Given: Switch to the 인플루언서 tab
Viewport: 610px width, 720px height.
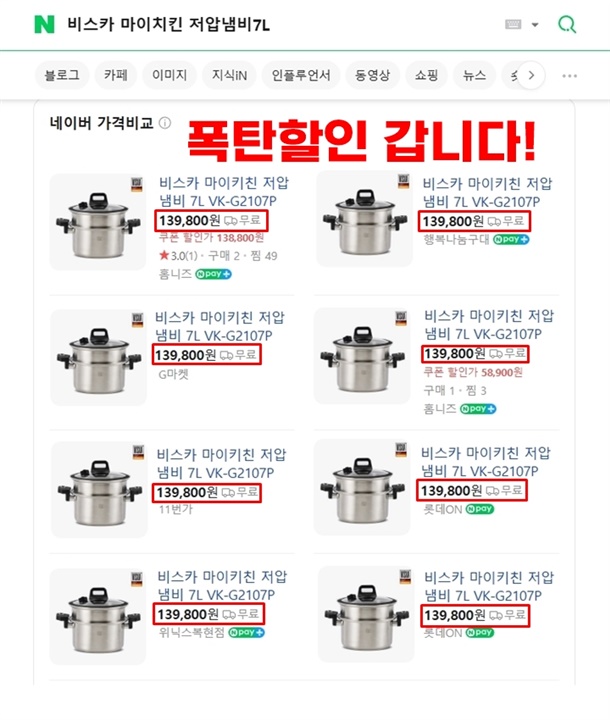Looking at the screenshot, I should point(300,75).
